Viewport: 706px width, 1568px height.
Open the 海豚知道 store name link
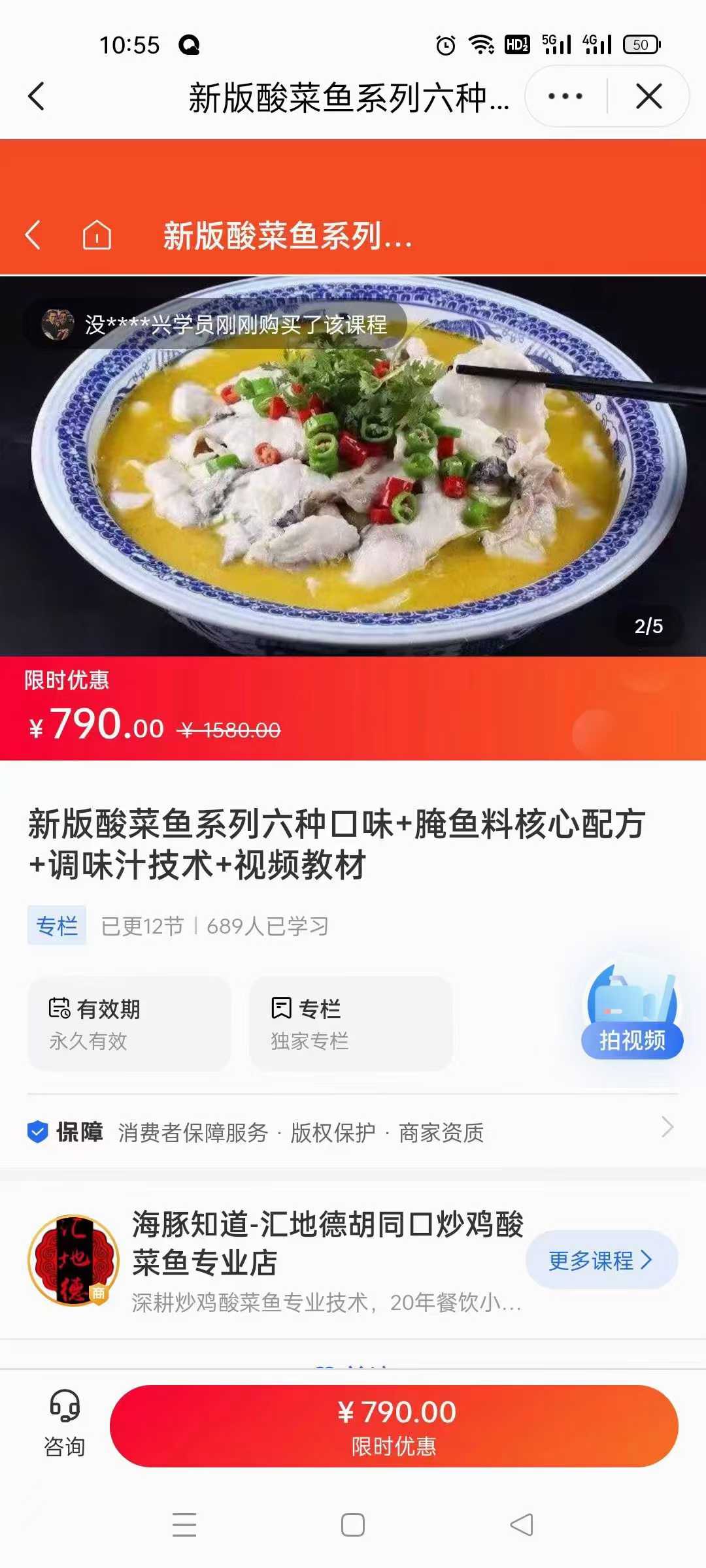click(x=327, y=1241)
